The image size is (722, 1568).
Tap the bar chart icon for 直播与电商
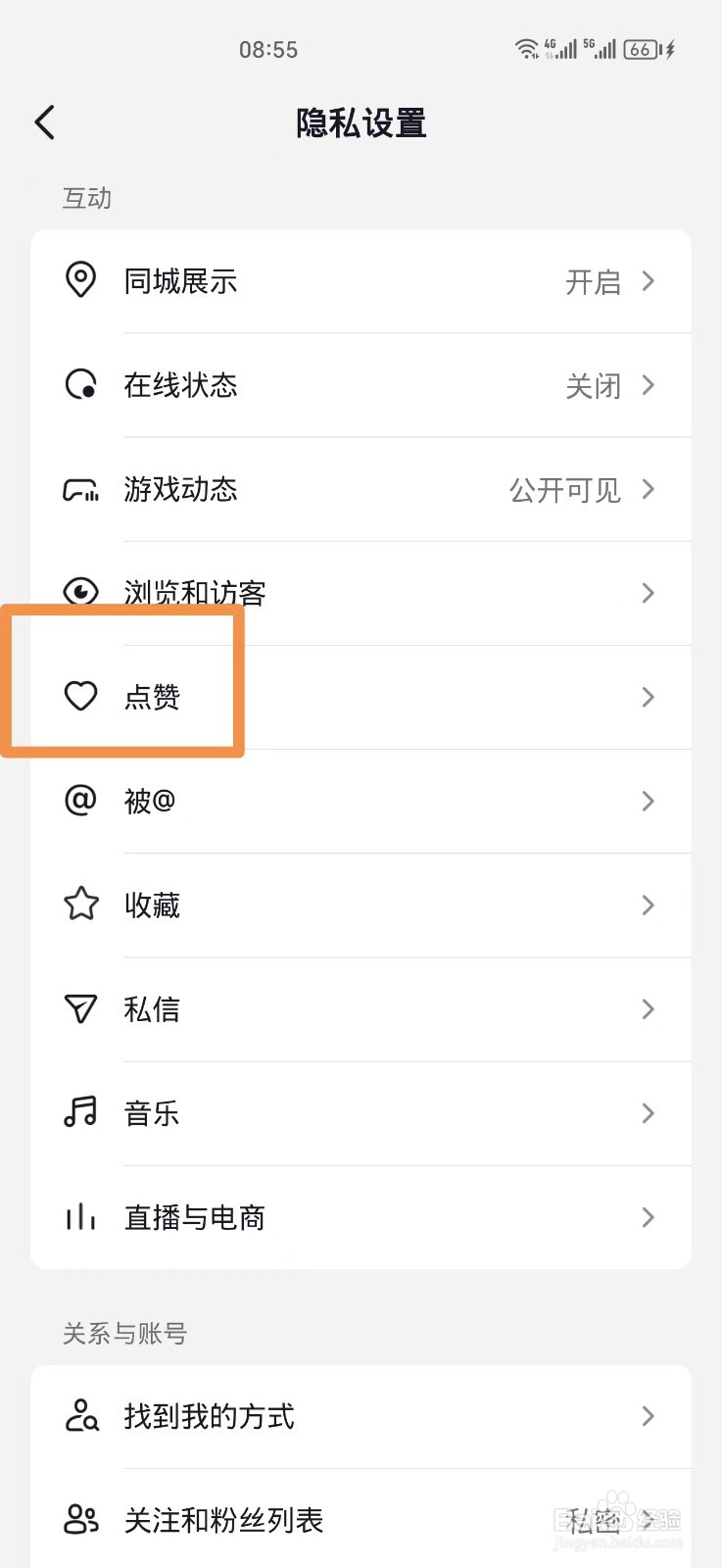coord(81,1217)
